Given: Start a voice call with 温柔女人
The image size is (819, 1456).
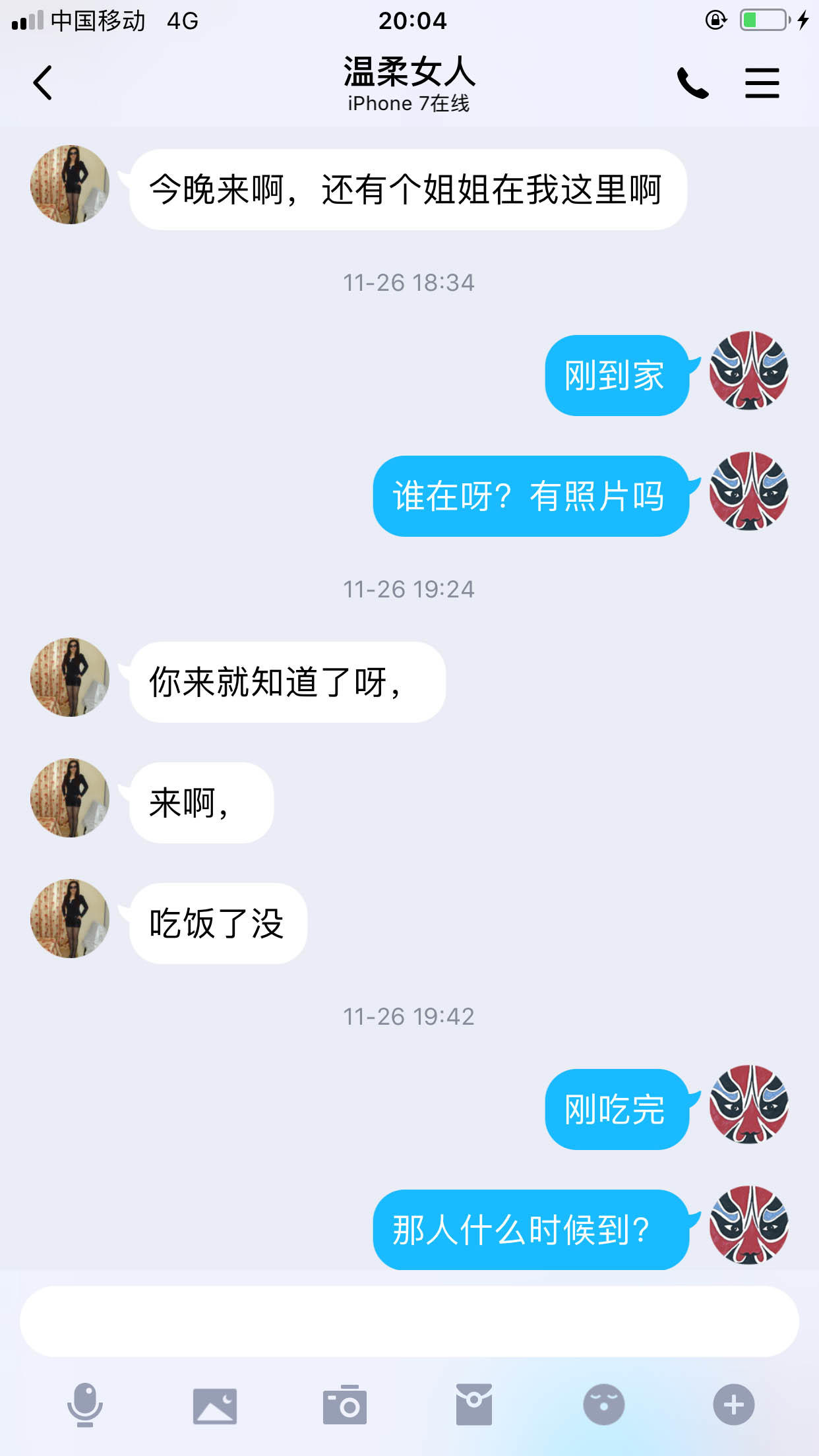Looking at the screenshot, I should 692,83.
